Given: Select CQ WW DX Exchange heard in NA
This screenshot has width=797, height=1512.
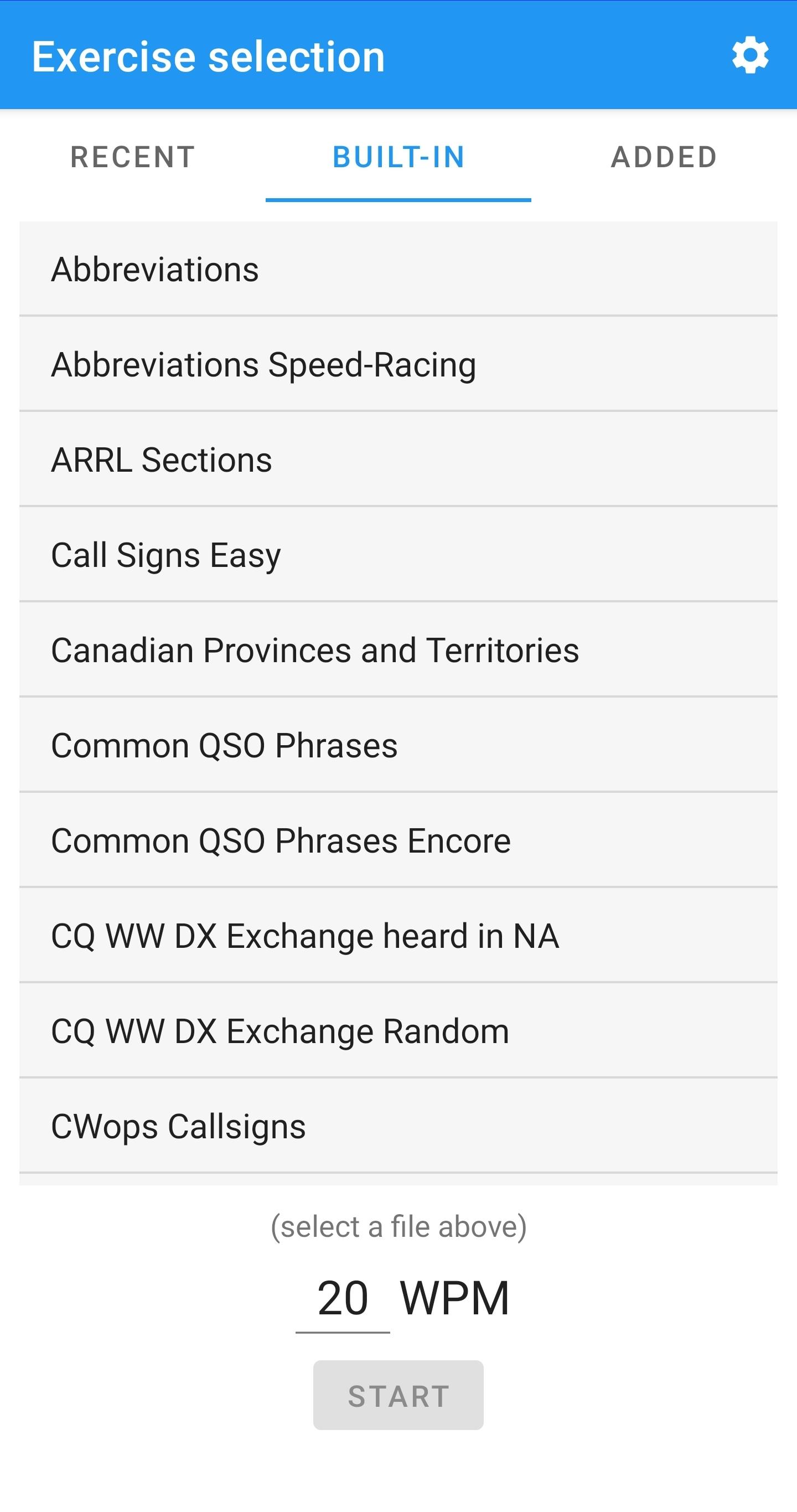Looking at the screenshot, I should click(x=398, y=936).
